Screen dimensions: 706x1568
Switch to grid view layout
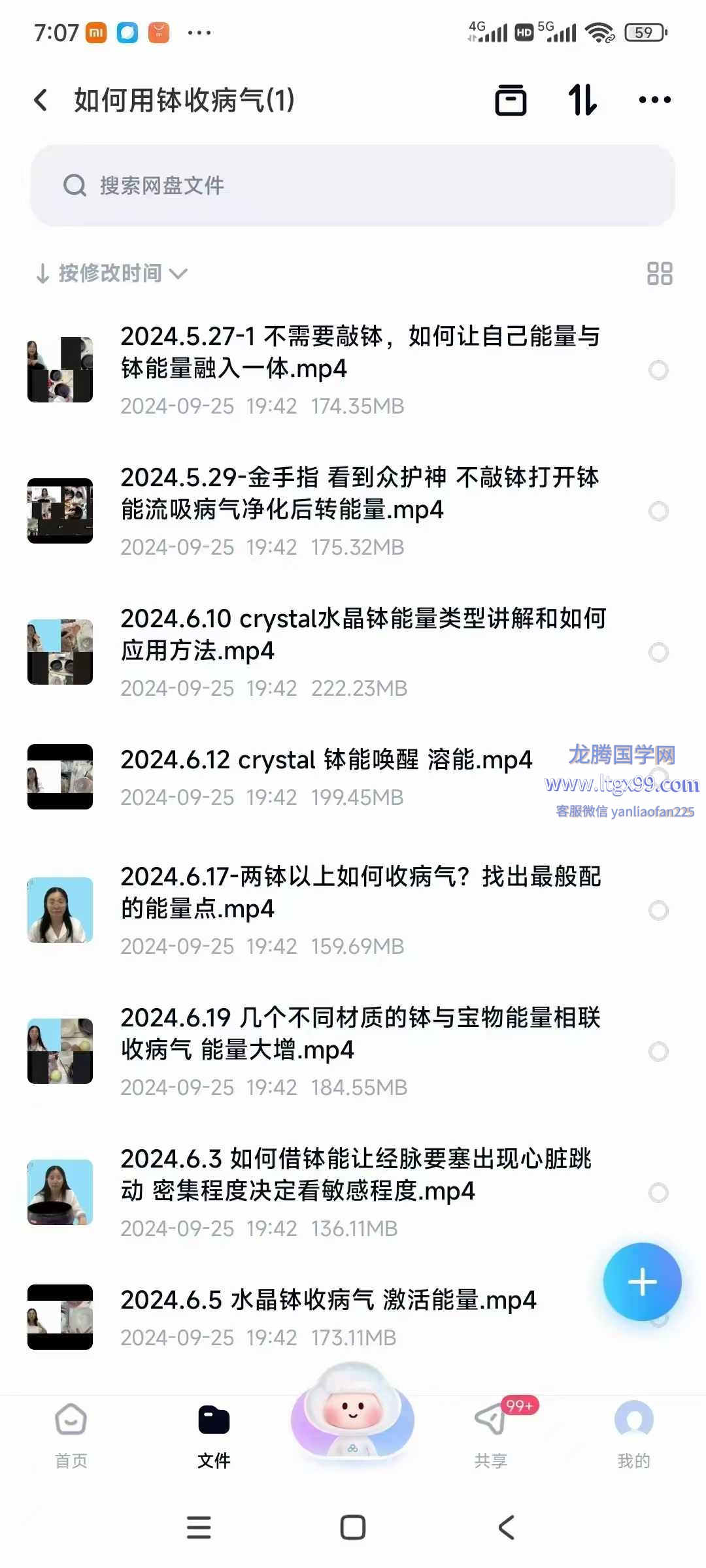[x=659, y=273]
